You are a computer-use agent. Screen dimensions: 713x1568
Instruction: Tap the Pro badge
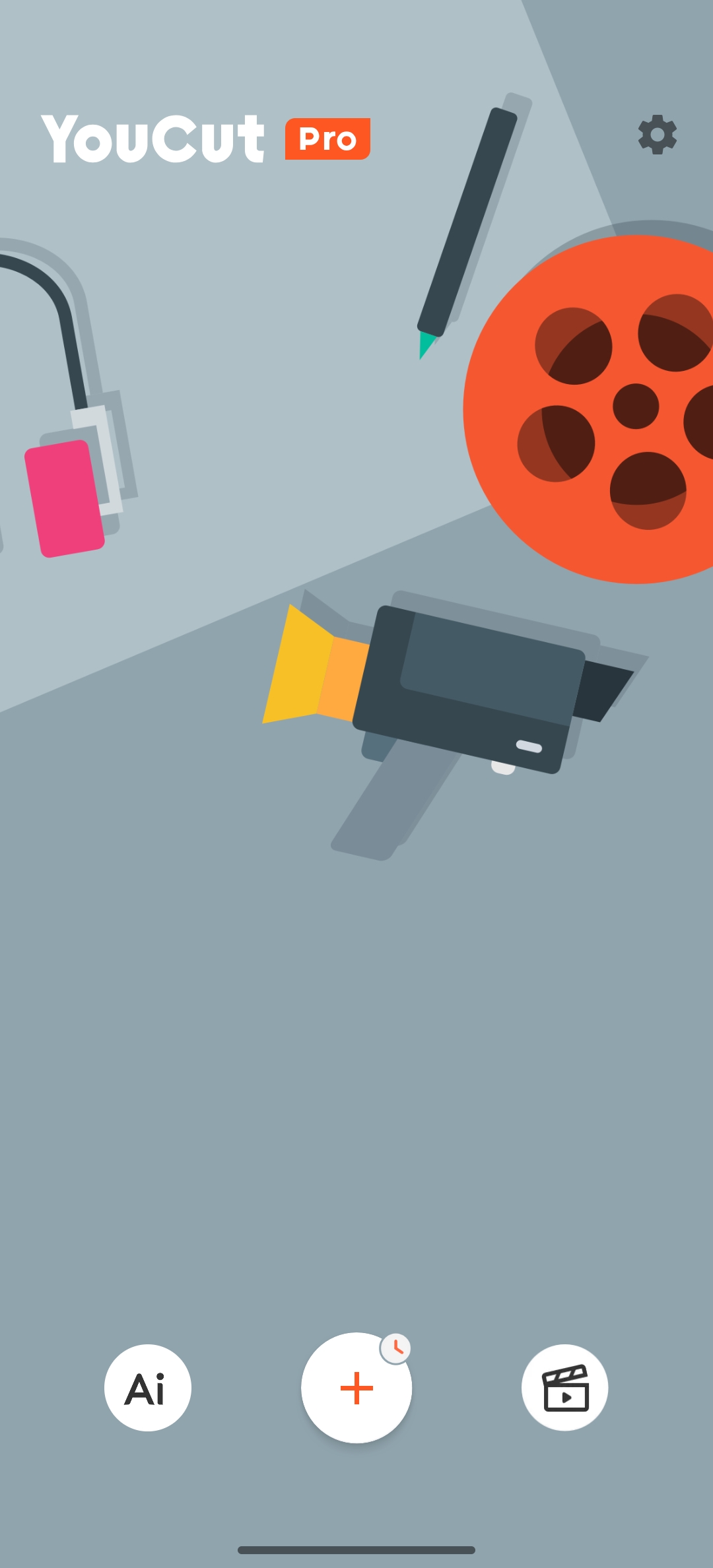click(x=327, y=139)
